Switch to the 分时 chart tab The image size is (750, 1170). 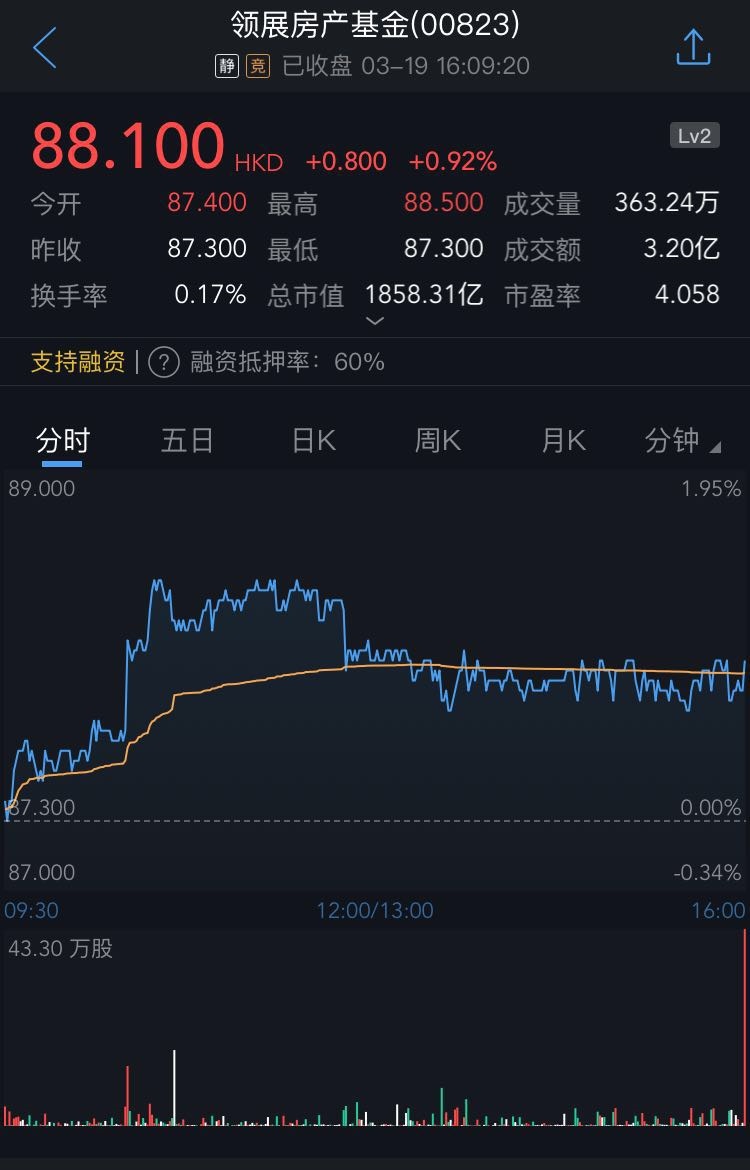click(x=62, y=440)
